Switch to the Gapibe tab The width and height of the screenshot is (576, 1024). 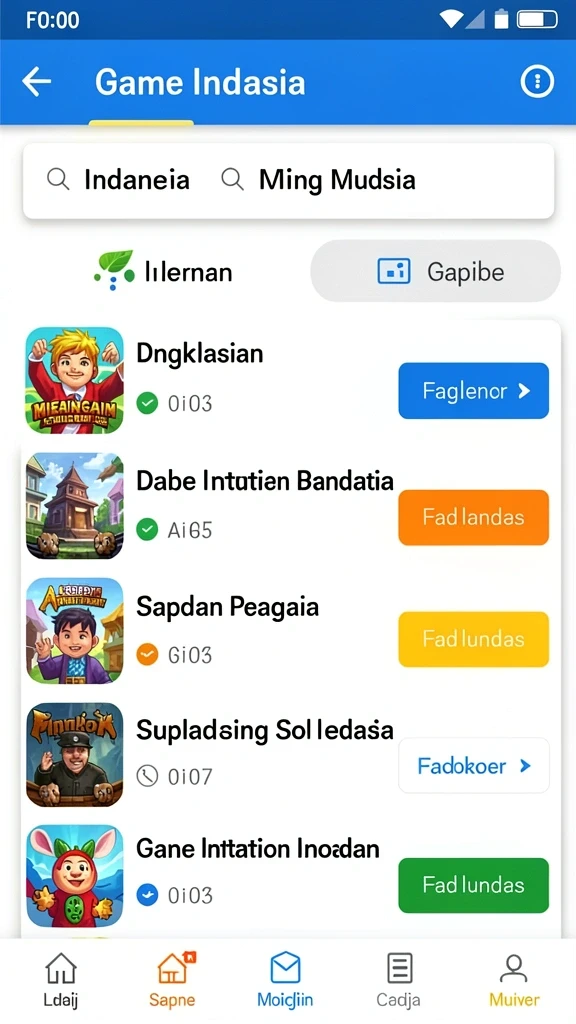[435, 271]
